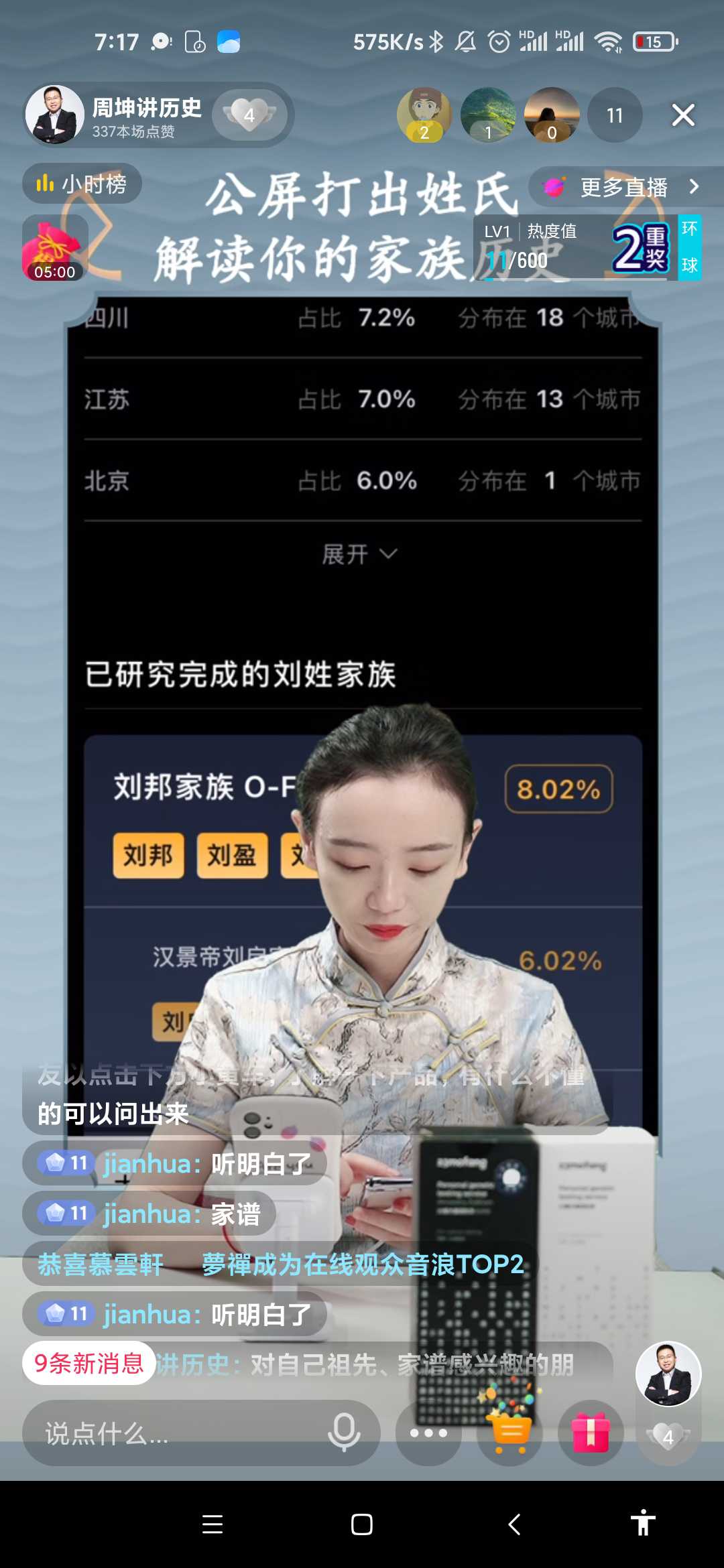Open the 热度值 reward banner
This screenshot has height=1568, width=724.
pos(577,248)
